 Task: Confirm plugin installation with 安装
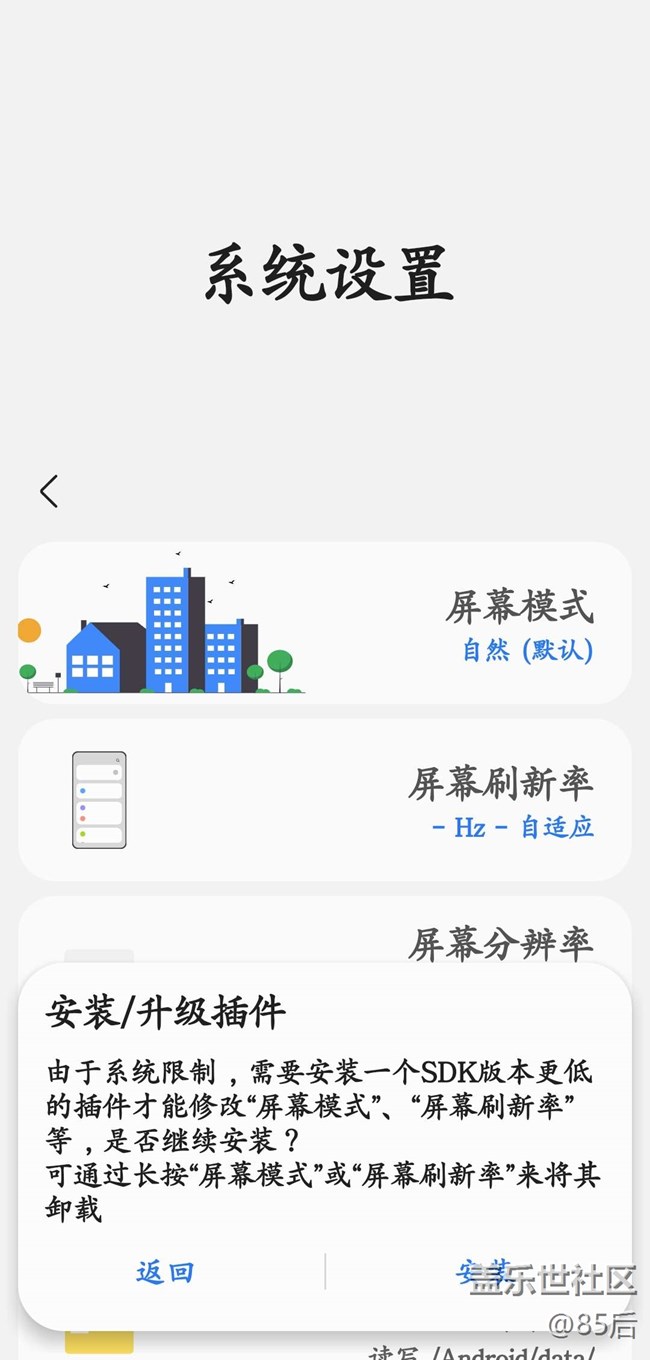483,1271
